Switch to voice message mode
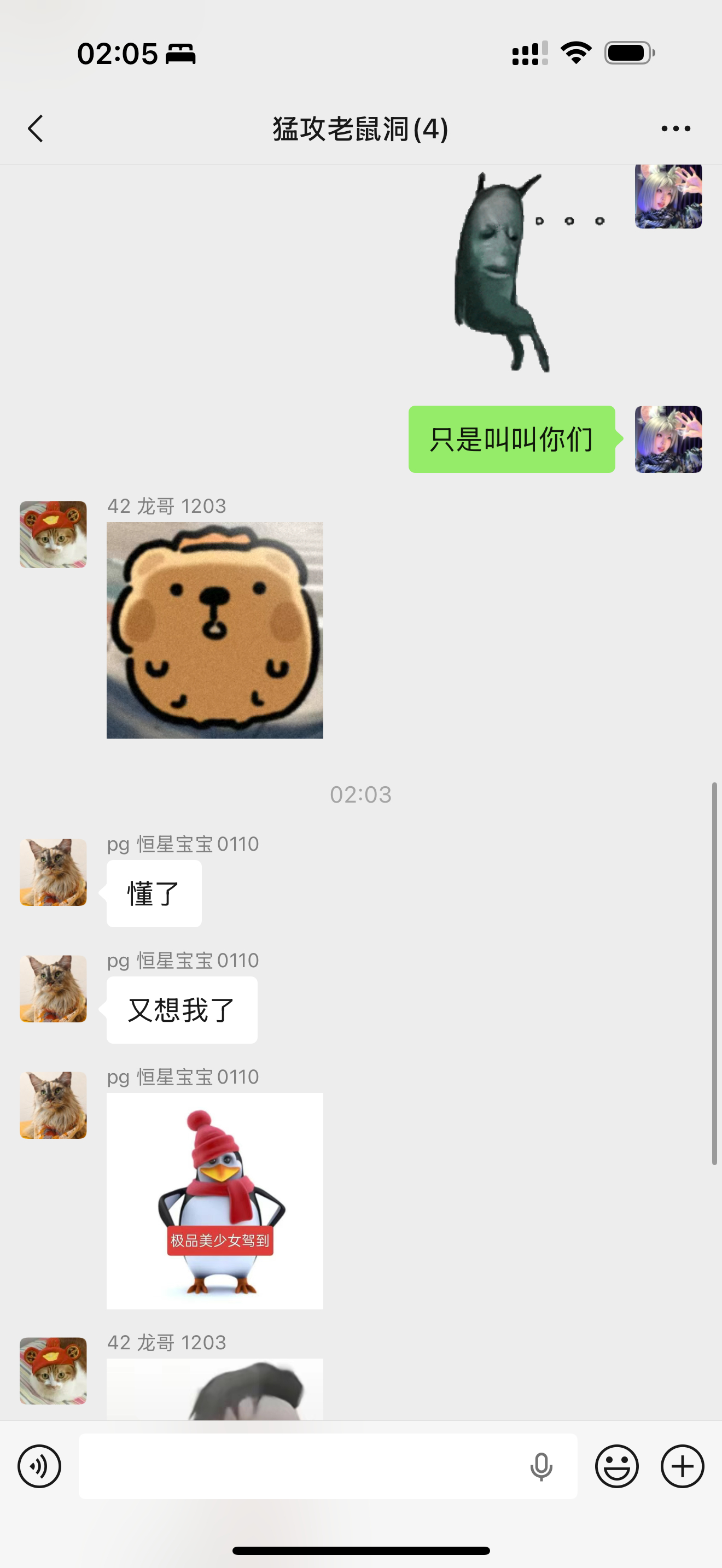The image size is (722, 1568). pos(39,1465)
